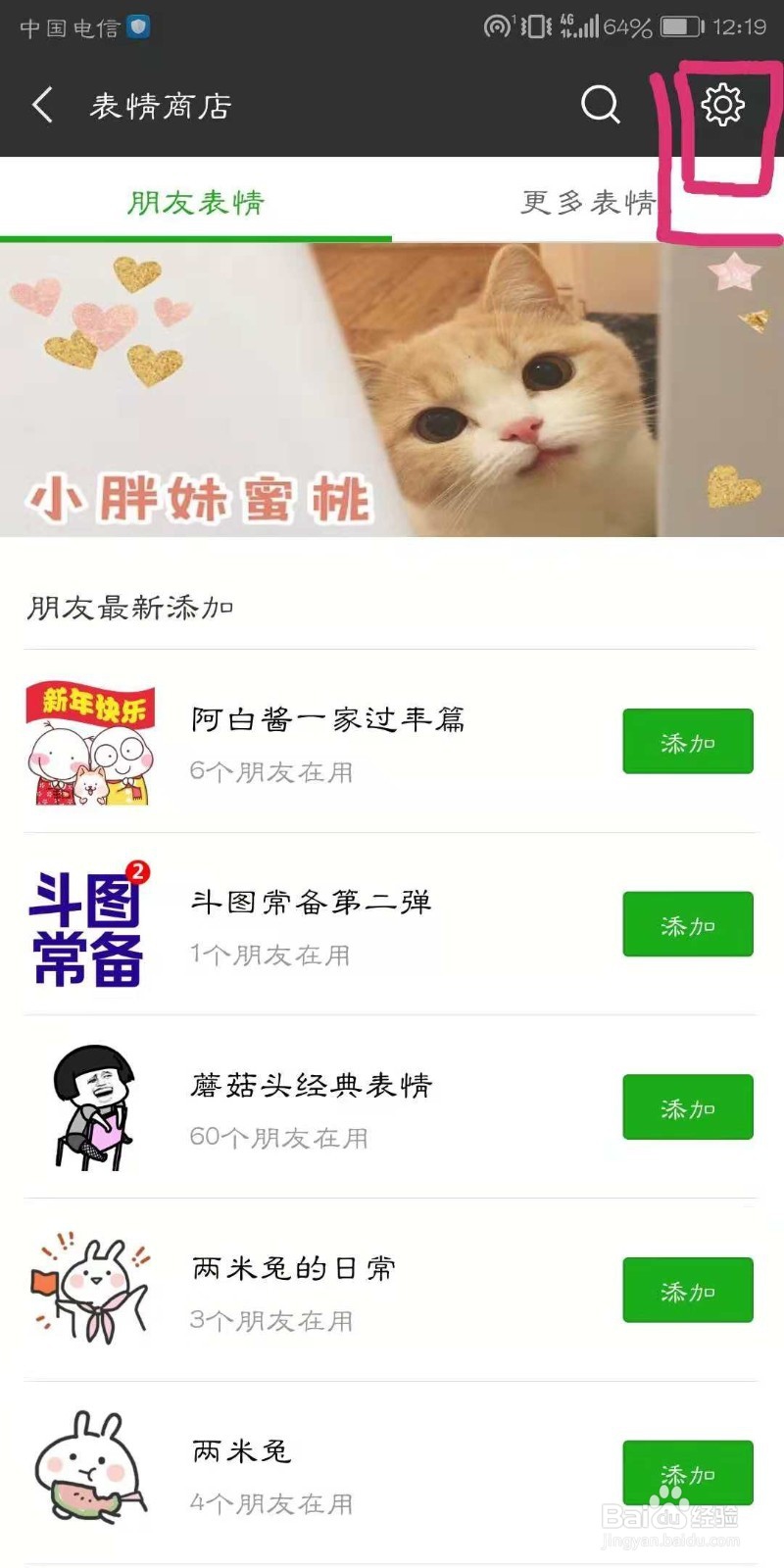Tap the 斗图常备 sticker pack icon
784x1568 pixels.
click(x=91, y=924)
